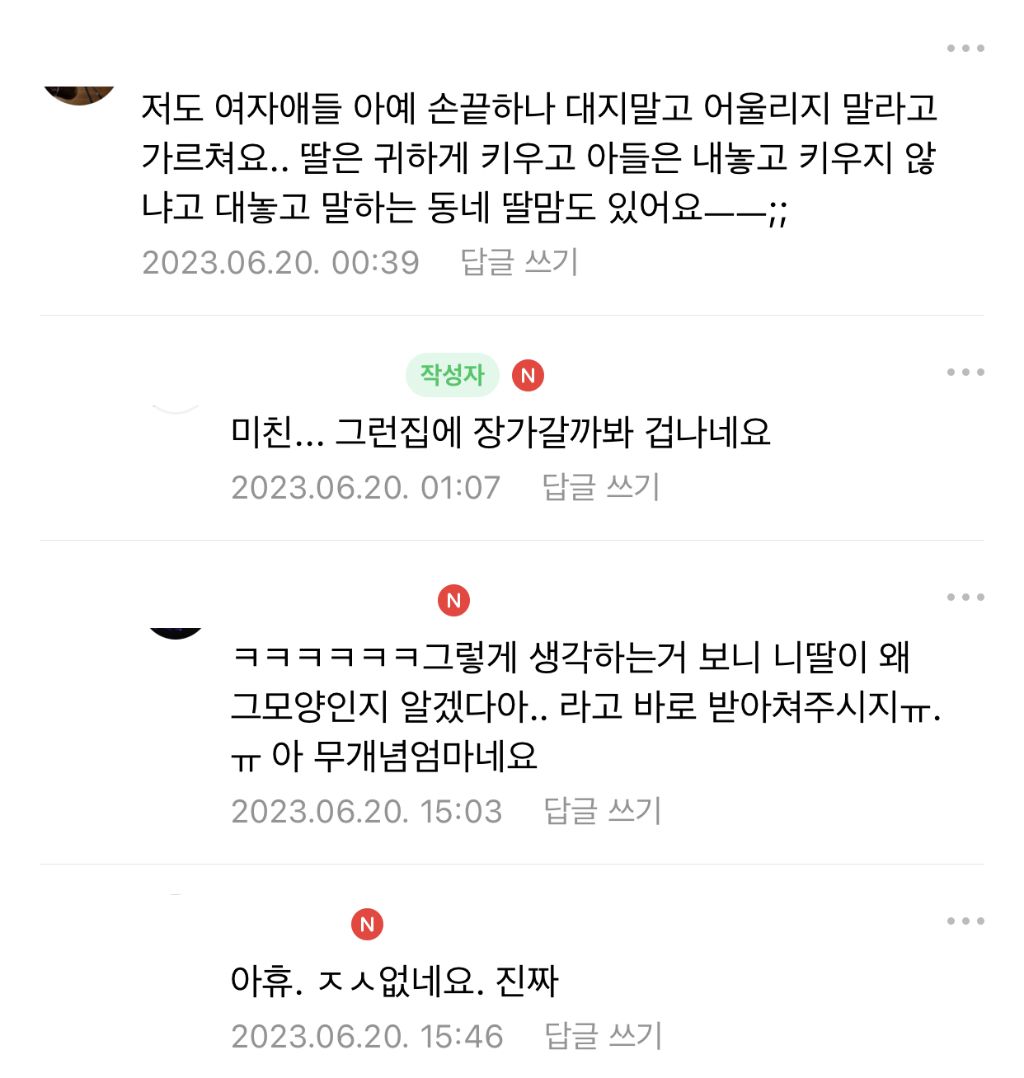Open the three-dot menu beside the 작성자 comment

click(965, 373)
